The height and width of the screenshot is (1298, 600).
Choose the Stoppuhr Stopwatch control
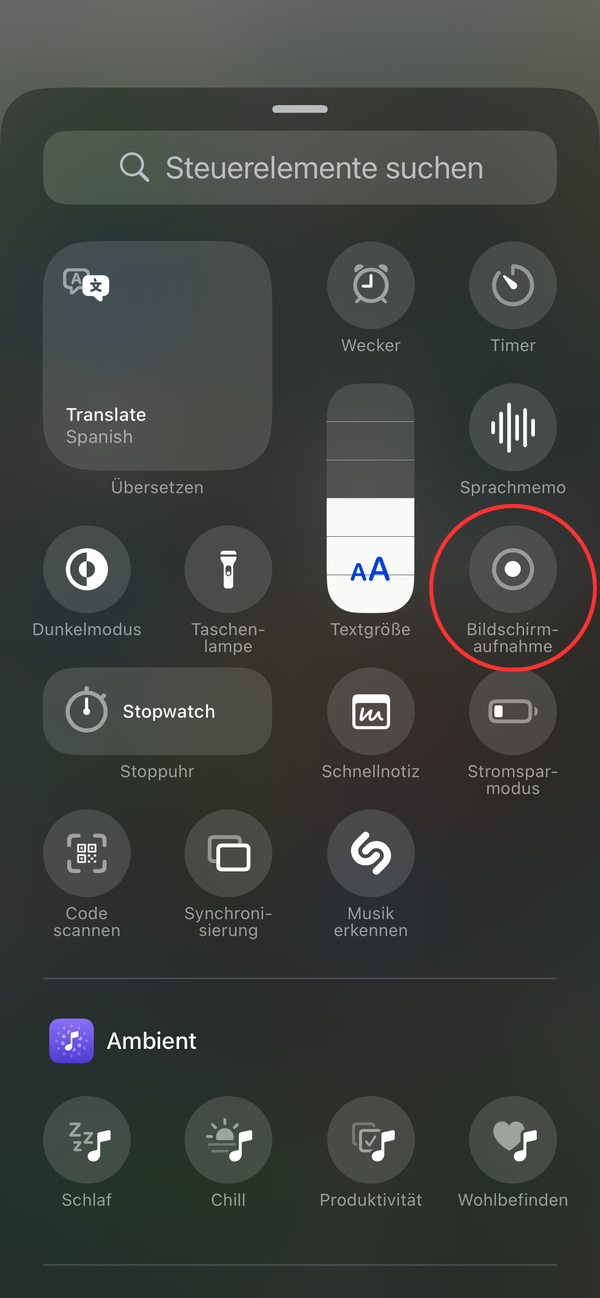point(157,711)
